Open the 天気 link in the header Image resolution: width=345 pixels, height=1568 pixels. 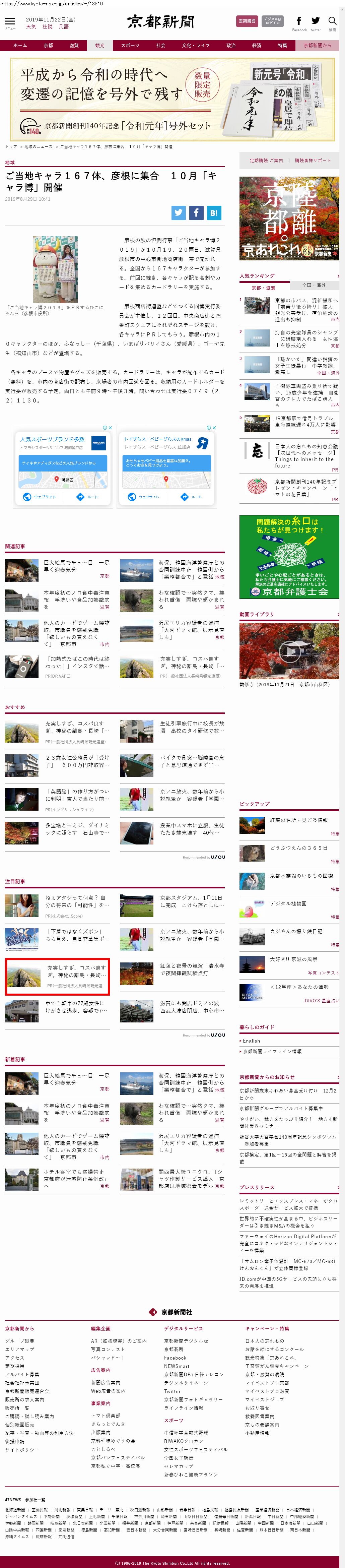pos(31,27)
